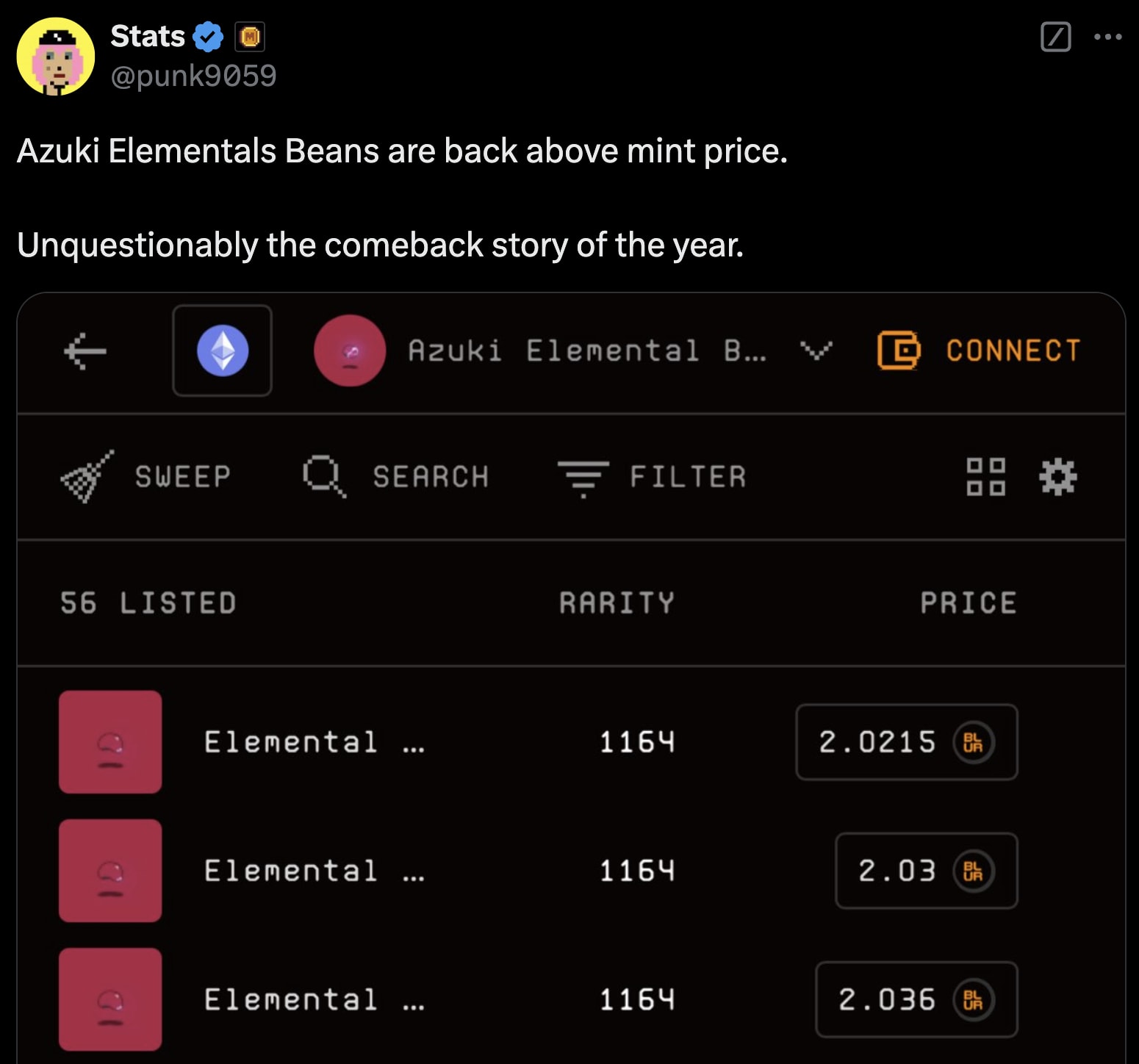
Task: Open the post's three-dot overflow menu
Action: pyautogui.click(x=1107, y=37)
